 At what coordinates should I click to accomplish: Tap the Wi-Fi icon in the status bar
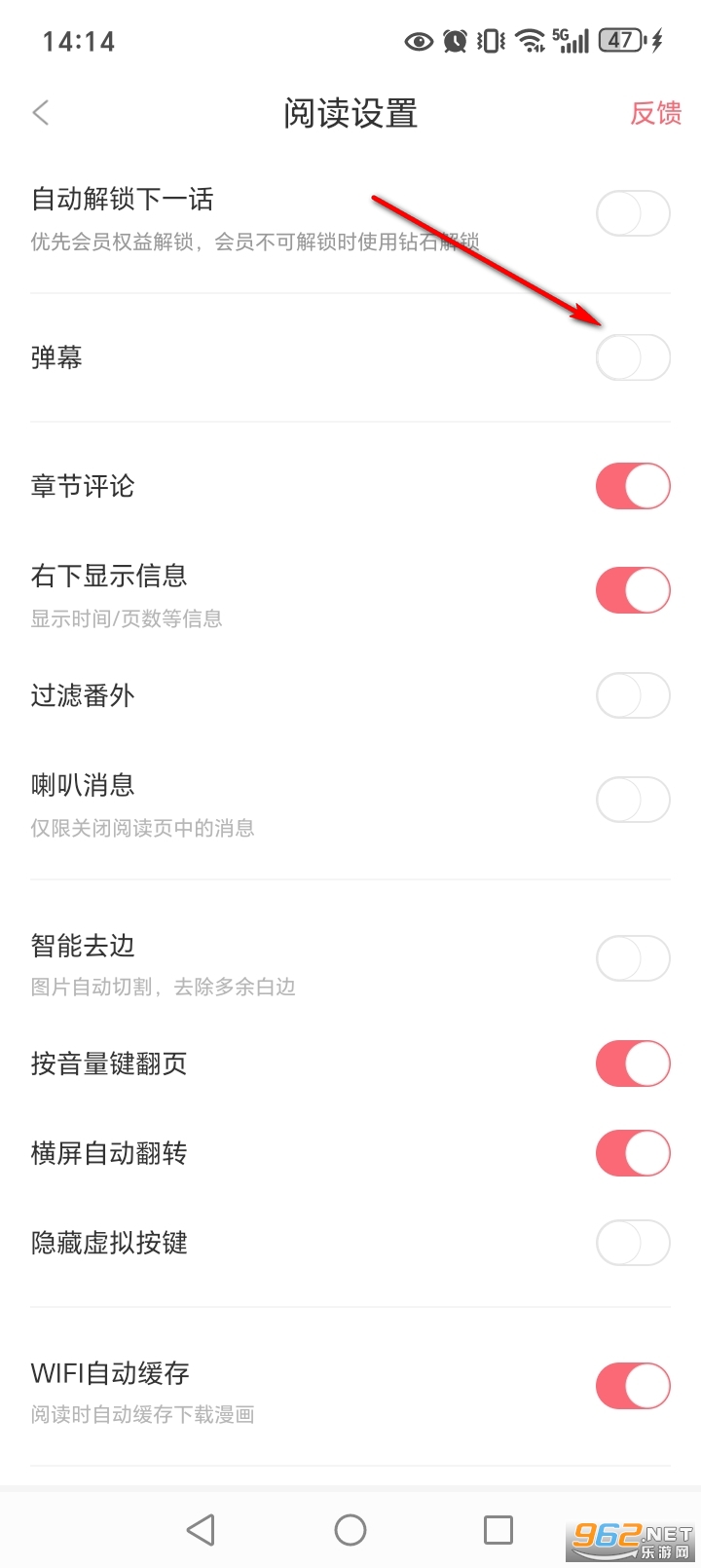pos(530,41)
